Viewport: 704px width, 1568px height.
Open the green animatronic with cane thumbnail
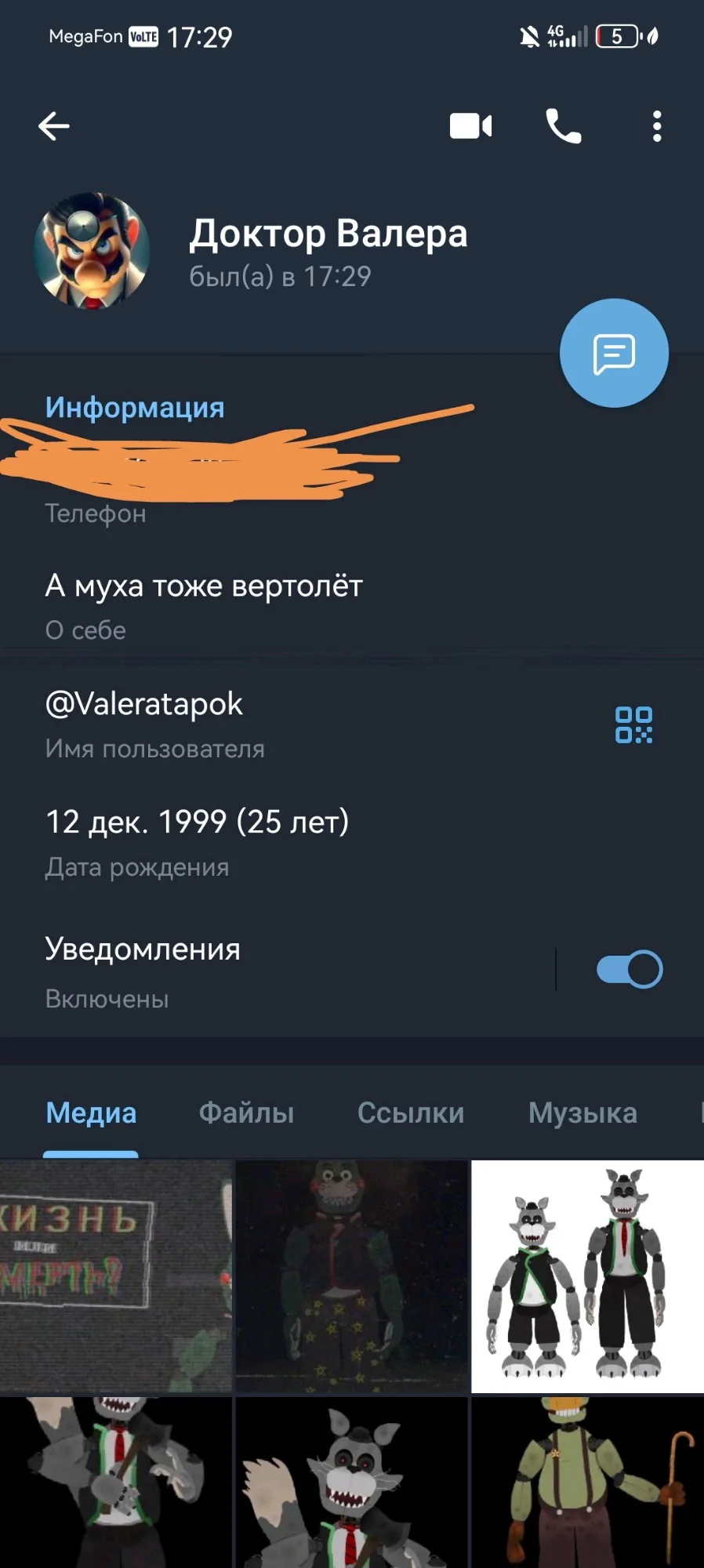[x=587, y=1483]
